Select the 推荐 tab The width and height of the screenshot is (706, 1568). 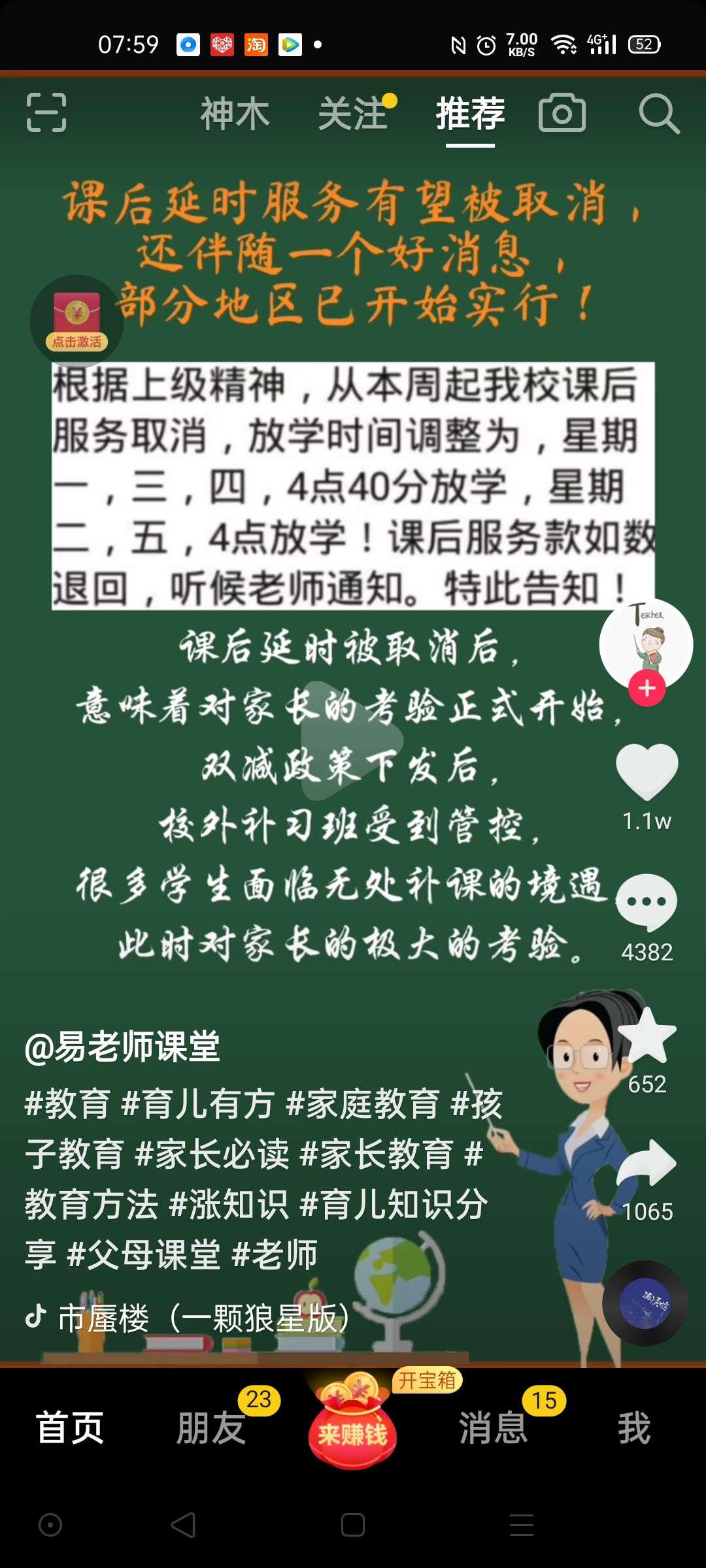tap(470, 114)
